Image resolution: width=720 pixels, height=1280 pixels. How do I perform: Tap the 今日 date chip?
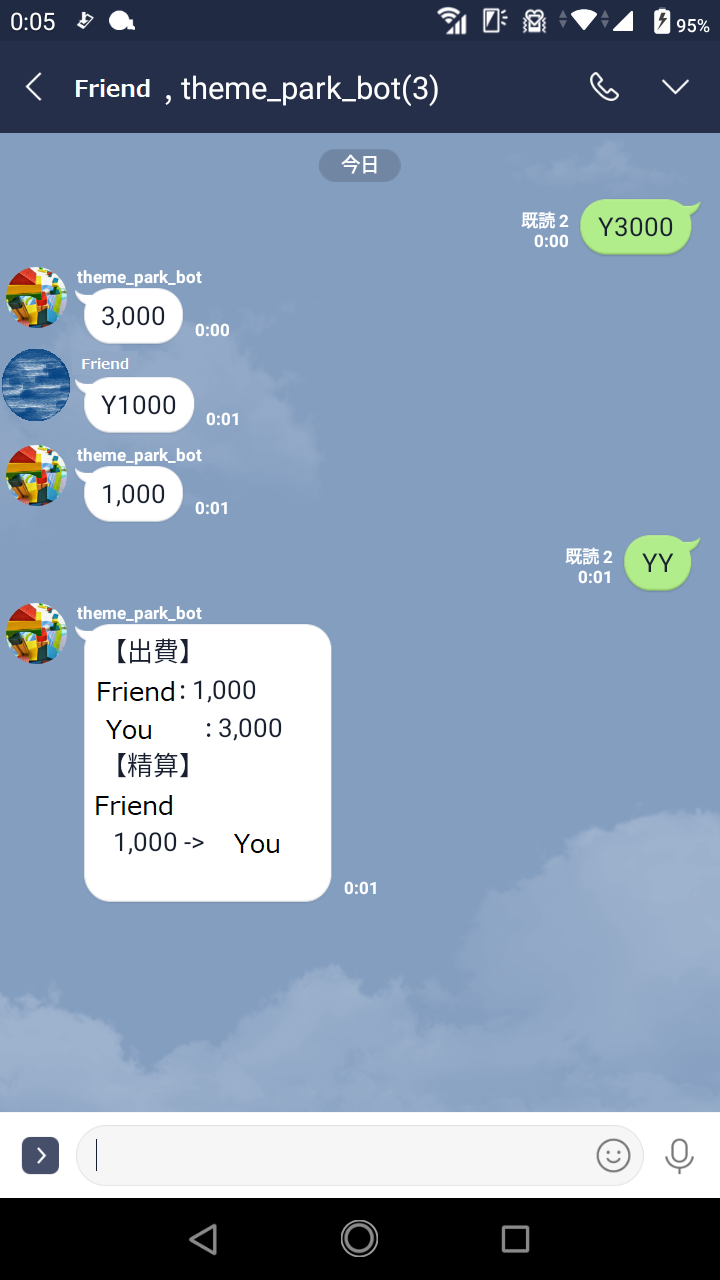click(x=359, y=165)
